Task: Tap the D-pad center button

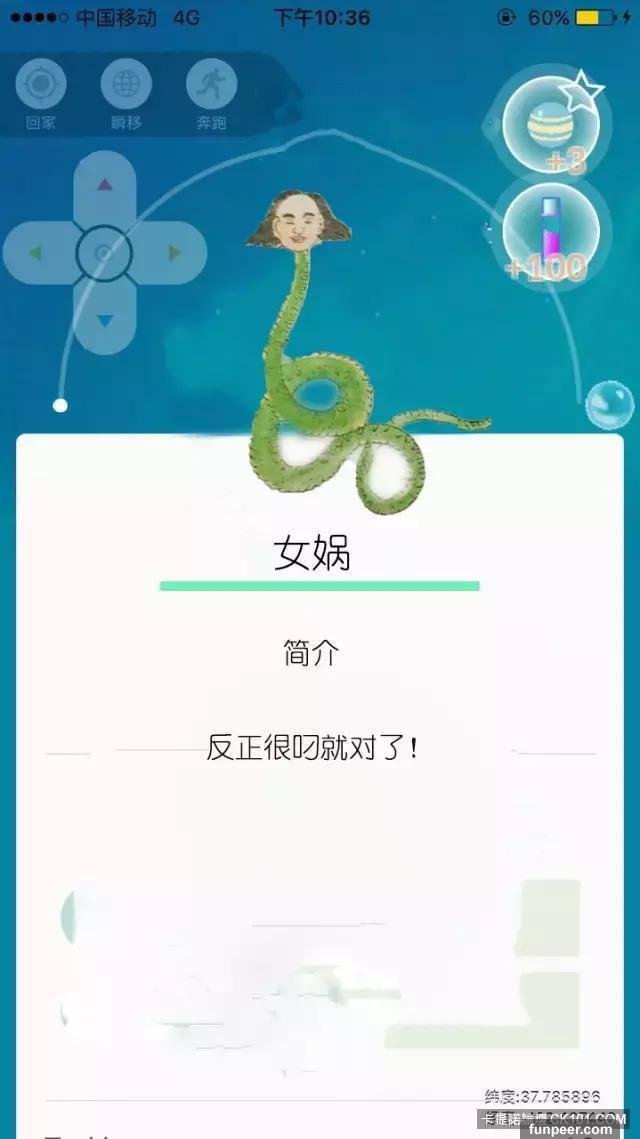Action: point(104,253)
